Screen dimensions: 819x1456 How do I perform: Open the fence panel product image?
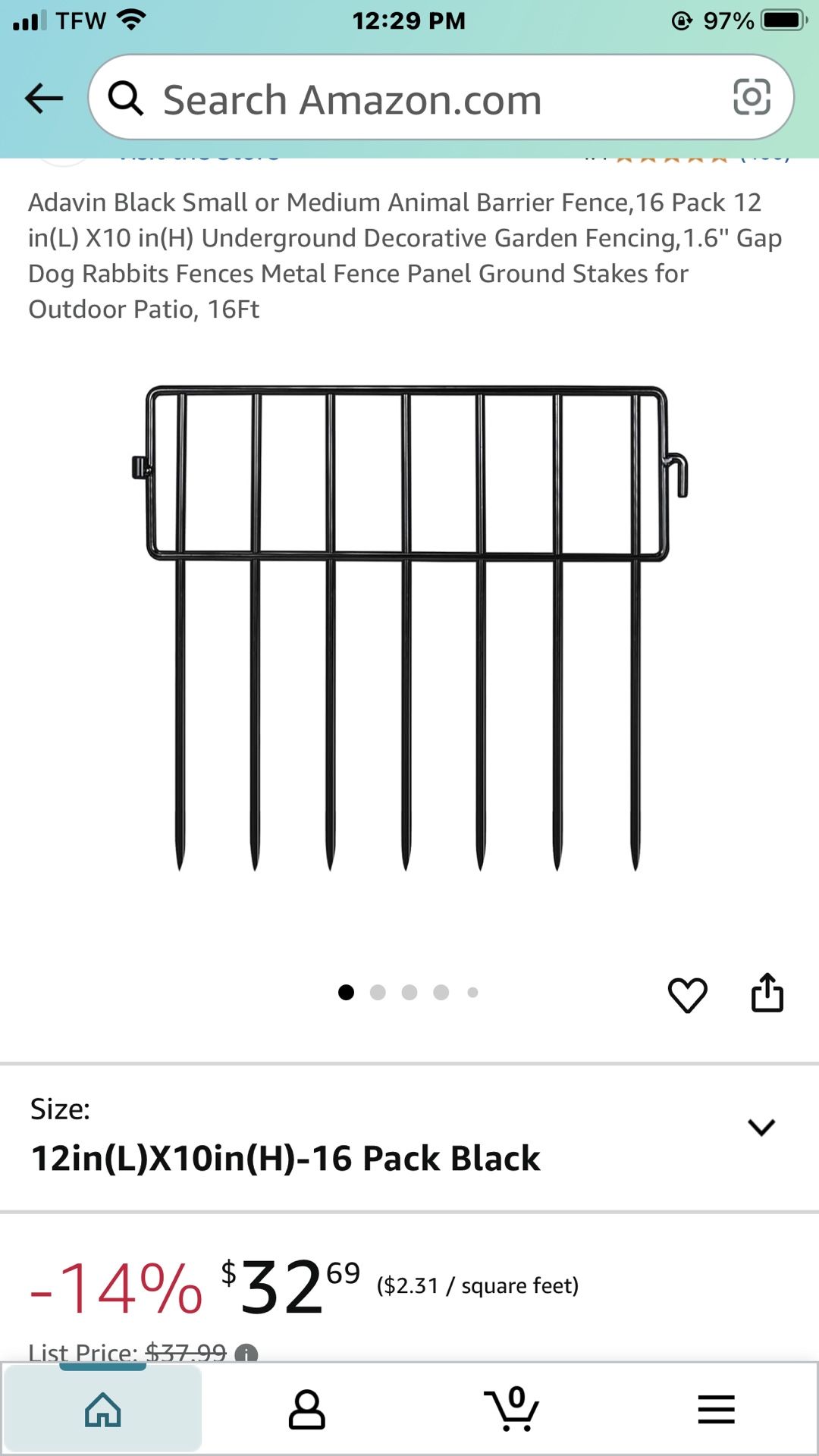[x=409, y=629]
